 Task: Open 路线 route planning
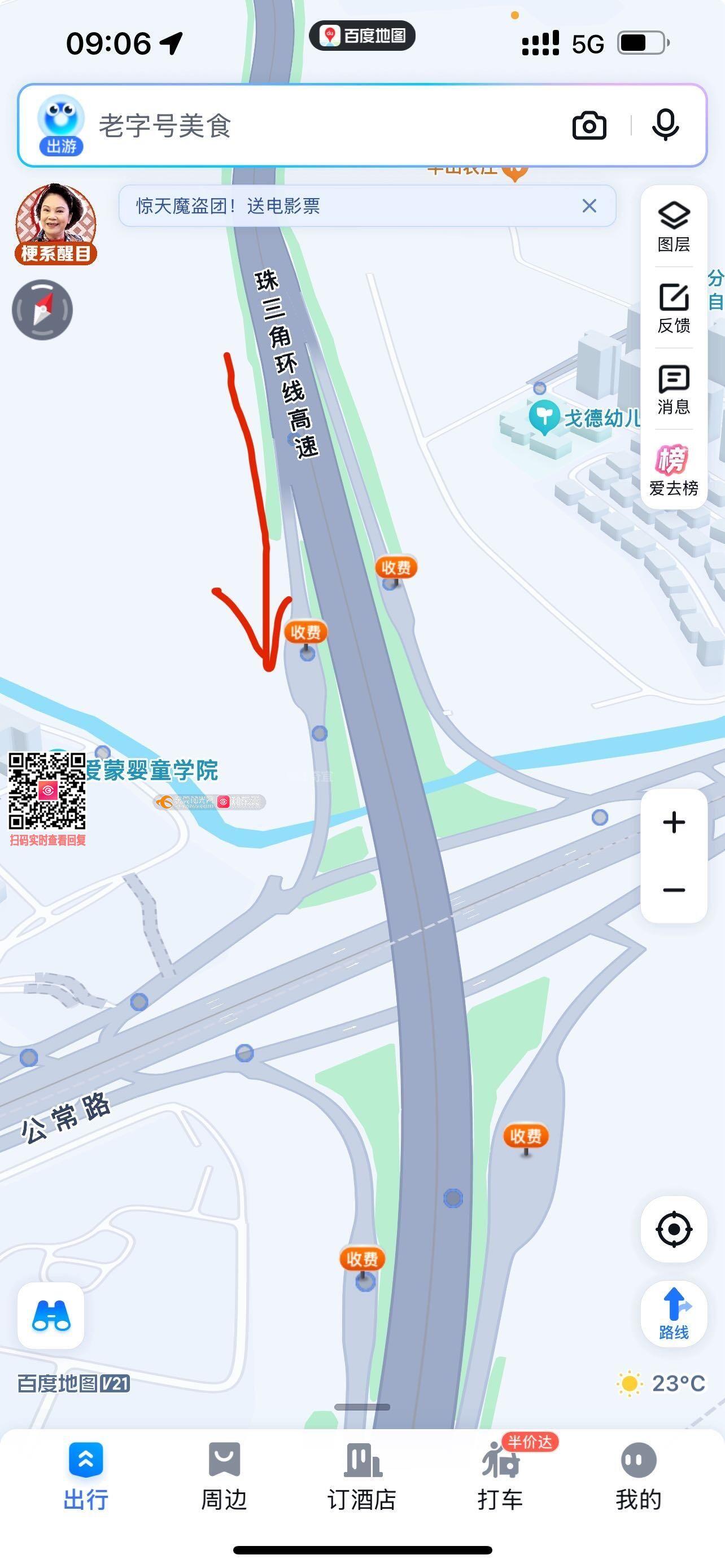pos(674,1314)
